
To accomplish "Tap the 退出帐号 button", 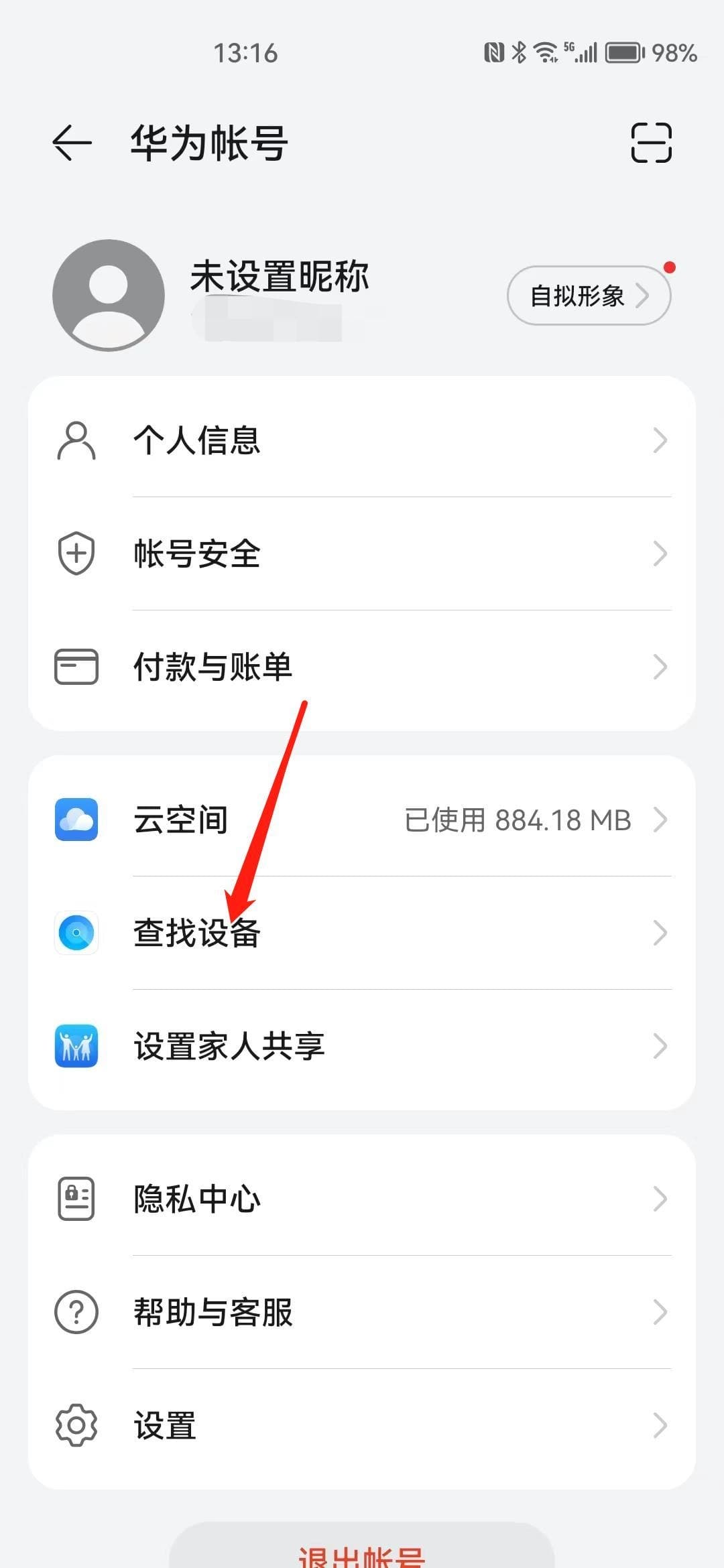I will (x=362, y=1555).
